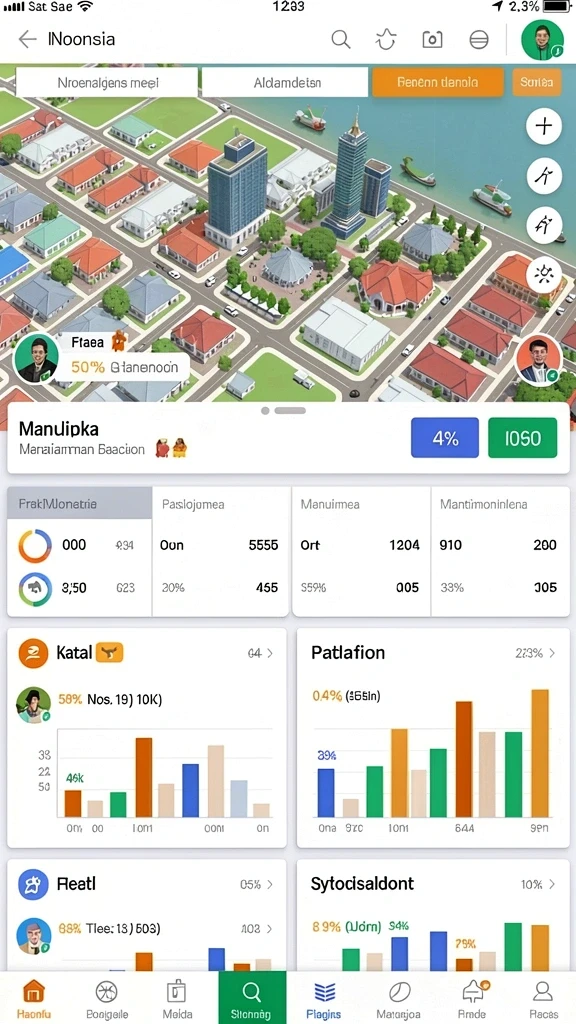Expand the Patlafion card chevron
Image resolution: width=576 pixels, height=1024 pixels.
click(552, 653)
